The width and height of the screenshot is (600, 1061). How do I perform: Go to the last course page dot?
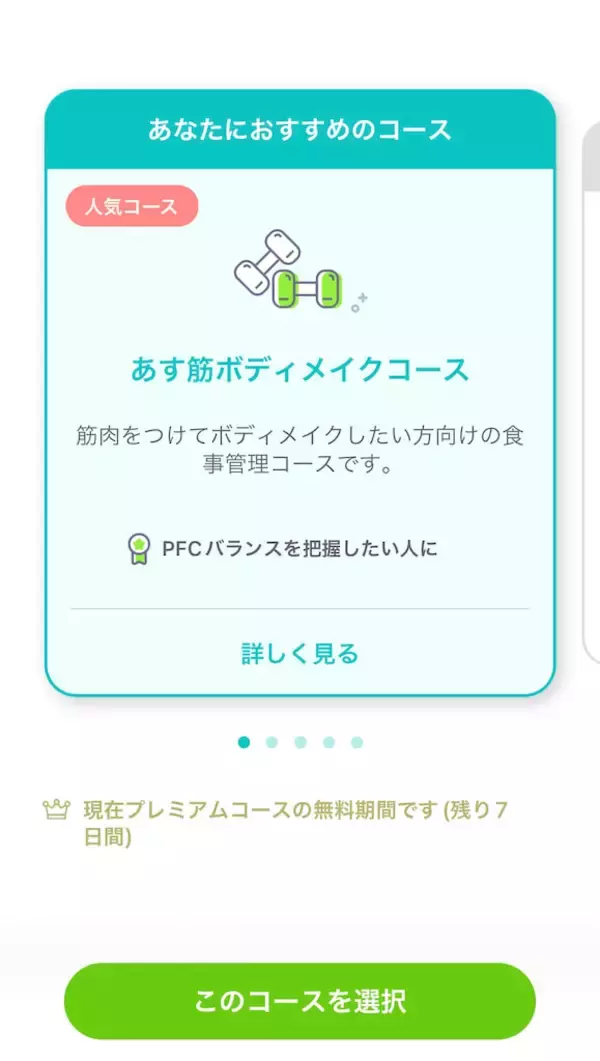(x=357, y=742)
